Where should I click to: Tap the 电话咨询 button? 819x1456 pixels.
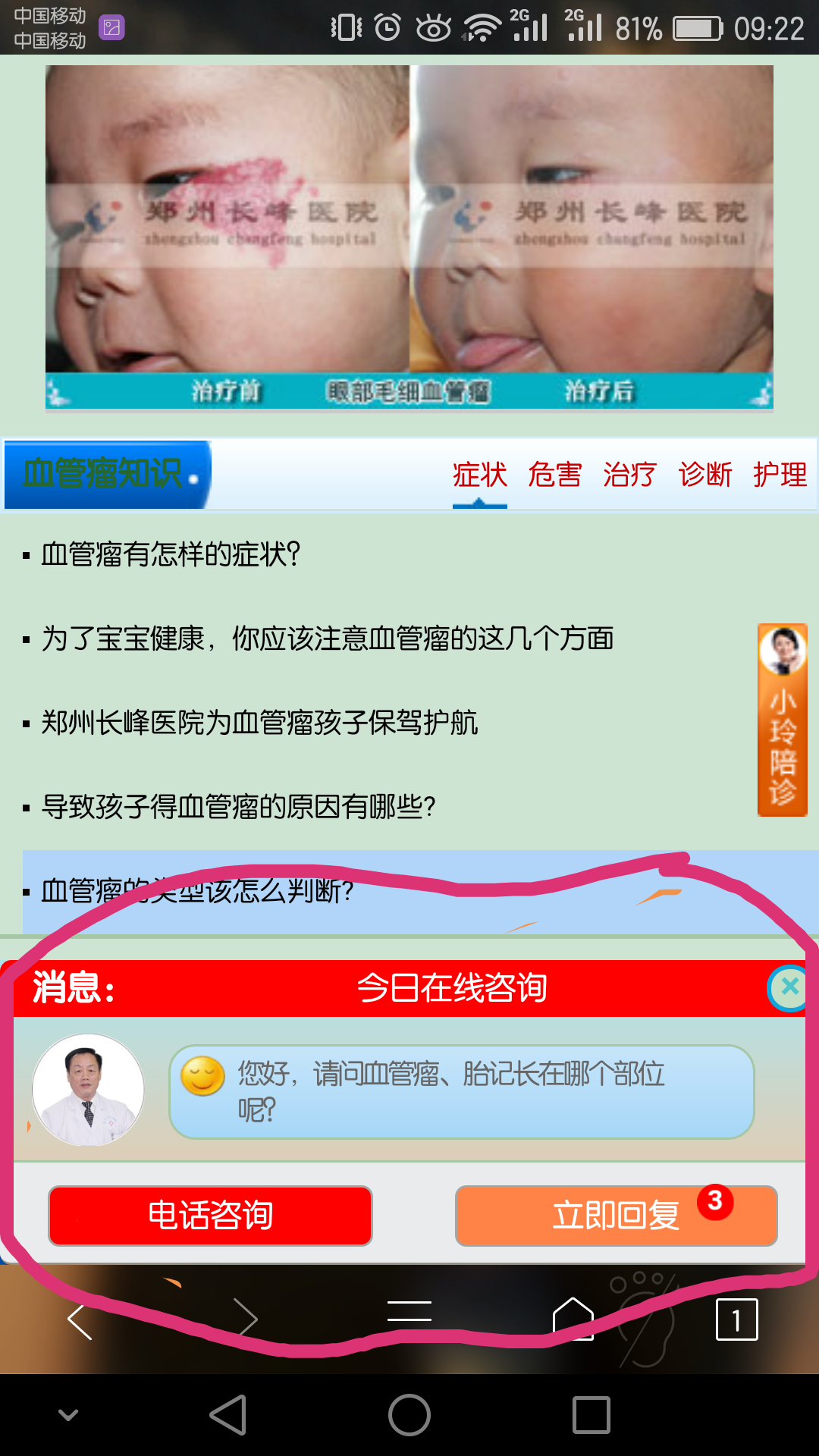click(x=210, y=1216)
